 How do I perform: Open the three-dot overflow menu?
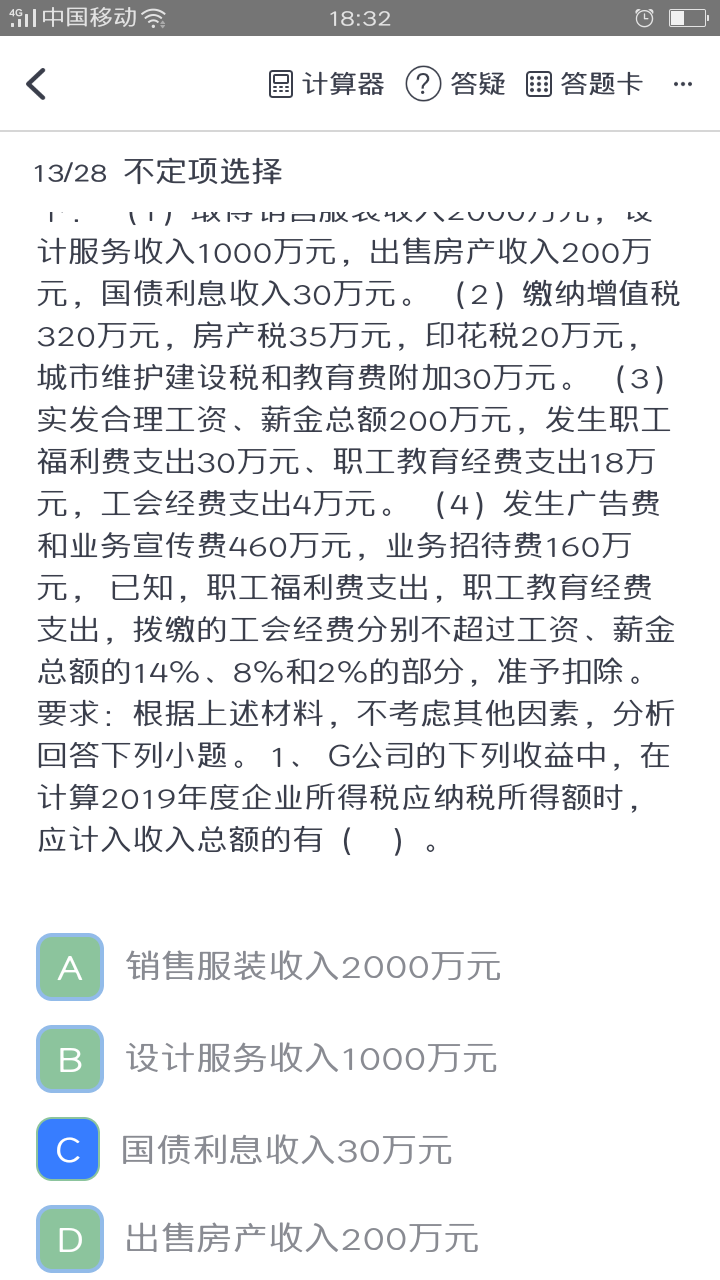[683, 84]
